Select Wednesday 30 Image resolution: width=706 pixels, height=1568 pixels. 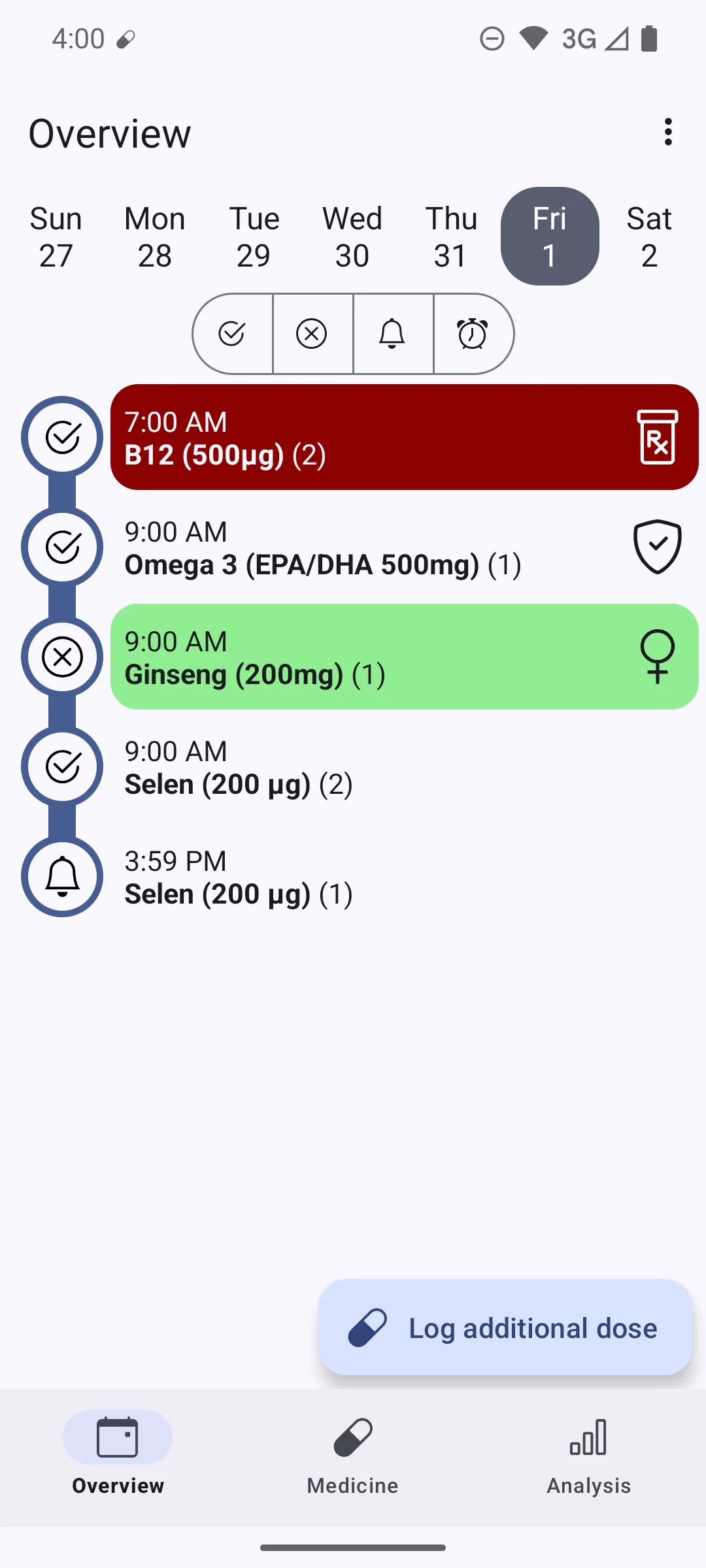click(352, 237)
